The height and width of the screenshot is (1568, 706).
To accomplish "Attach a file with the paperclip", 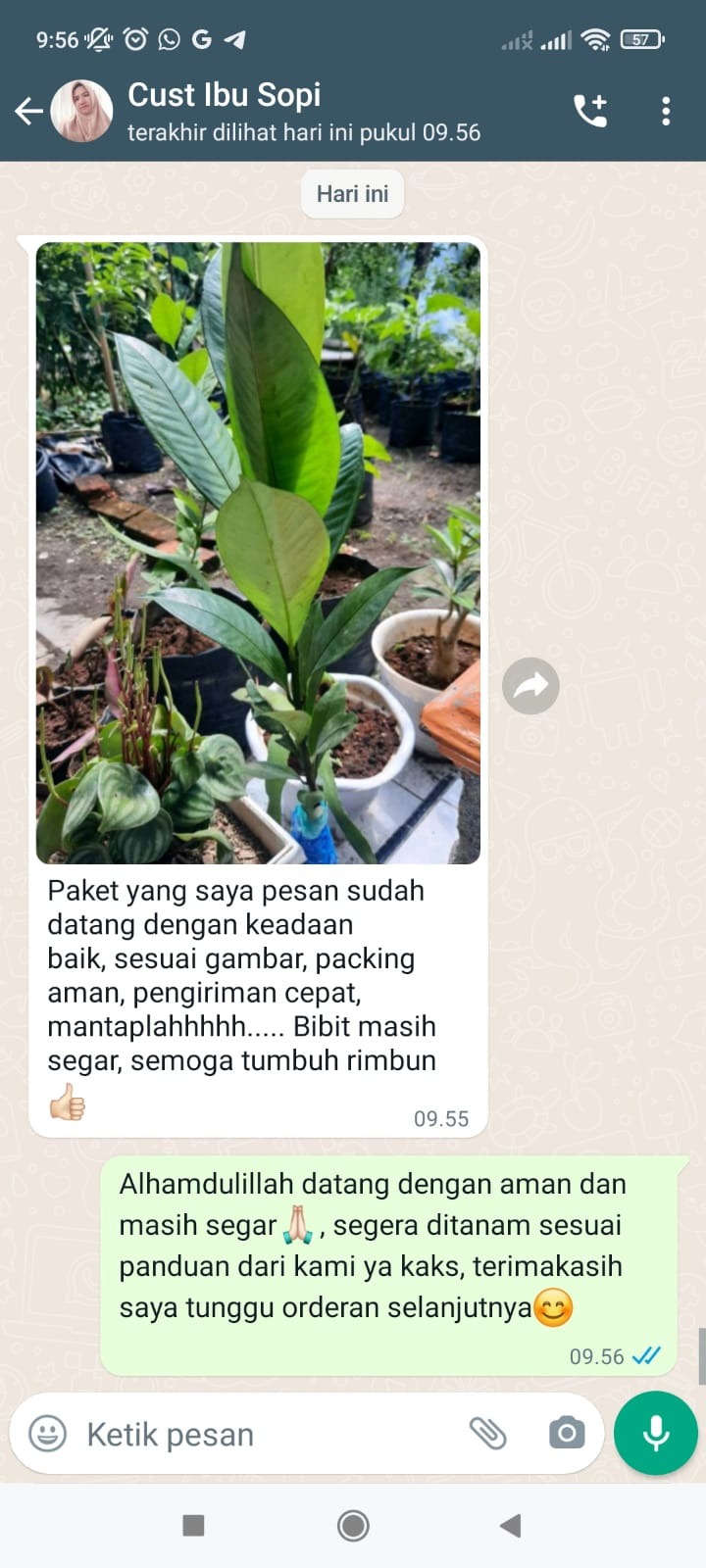I will 487,1434.
